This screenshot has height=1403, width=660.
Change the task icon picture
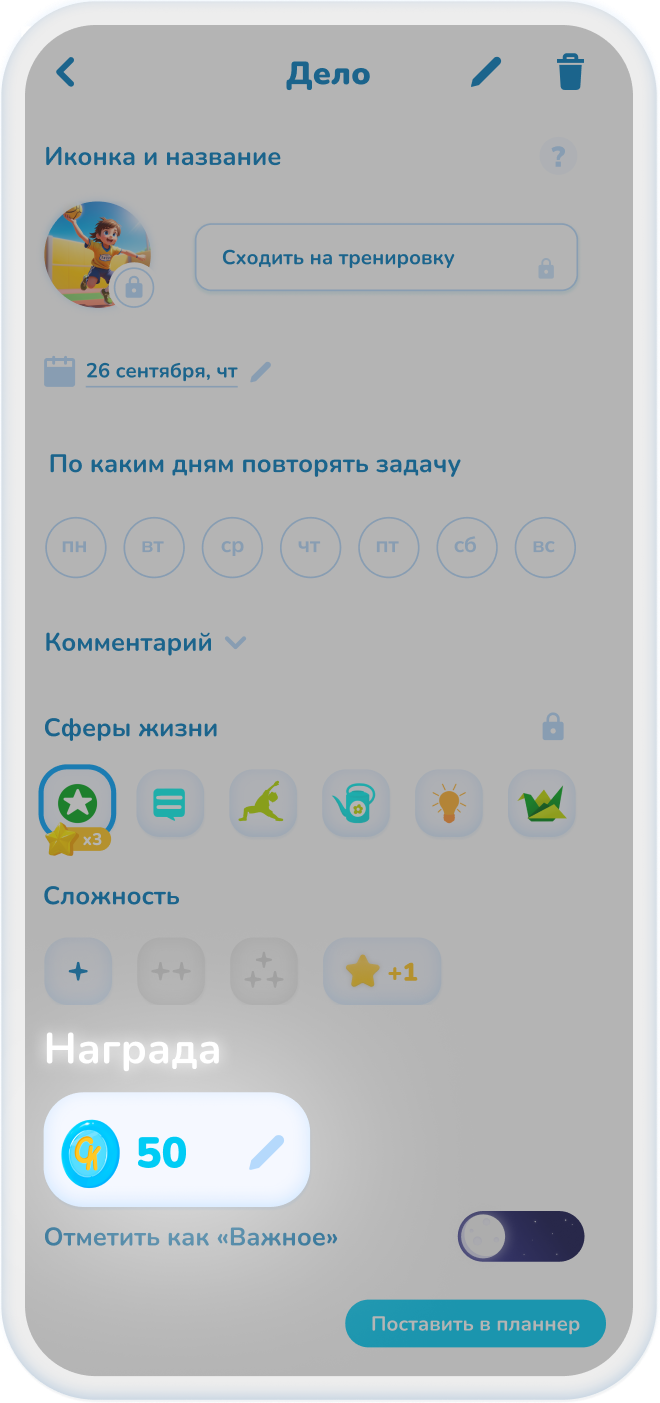pos(97,254)
